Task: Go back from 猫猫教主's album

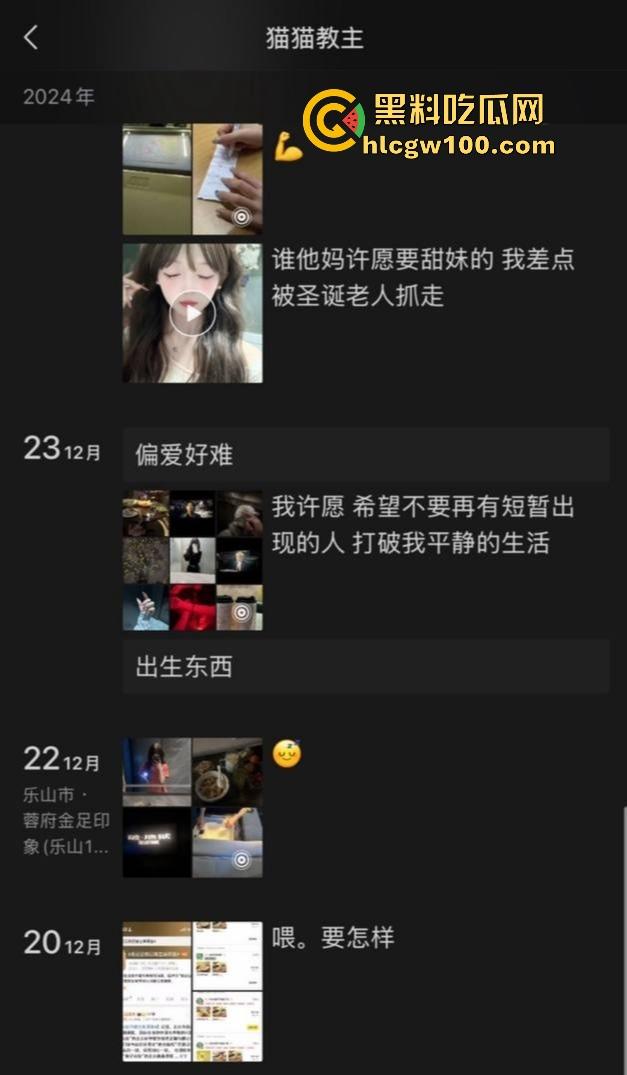Action: point(31,38)
